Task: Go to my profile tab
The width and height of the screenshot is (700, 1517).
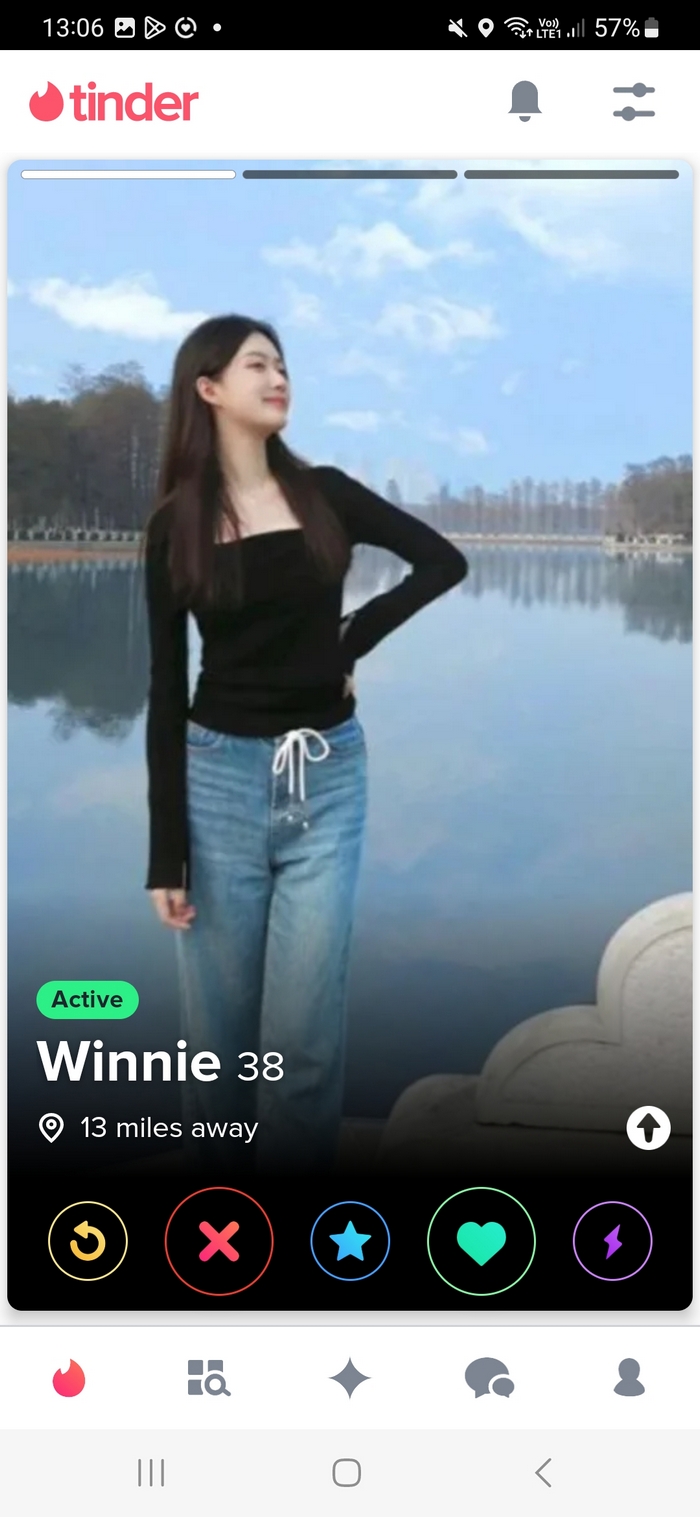Action: point(629,1378)
